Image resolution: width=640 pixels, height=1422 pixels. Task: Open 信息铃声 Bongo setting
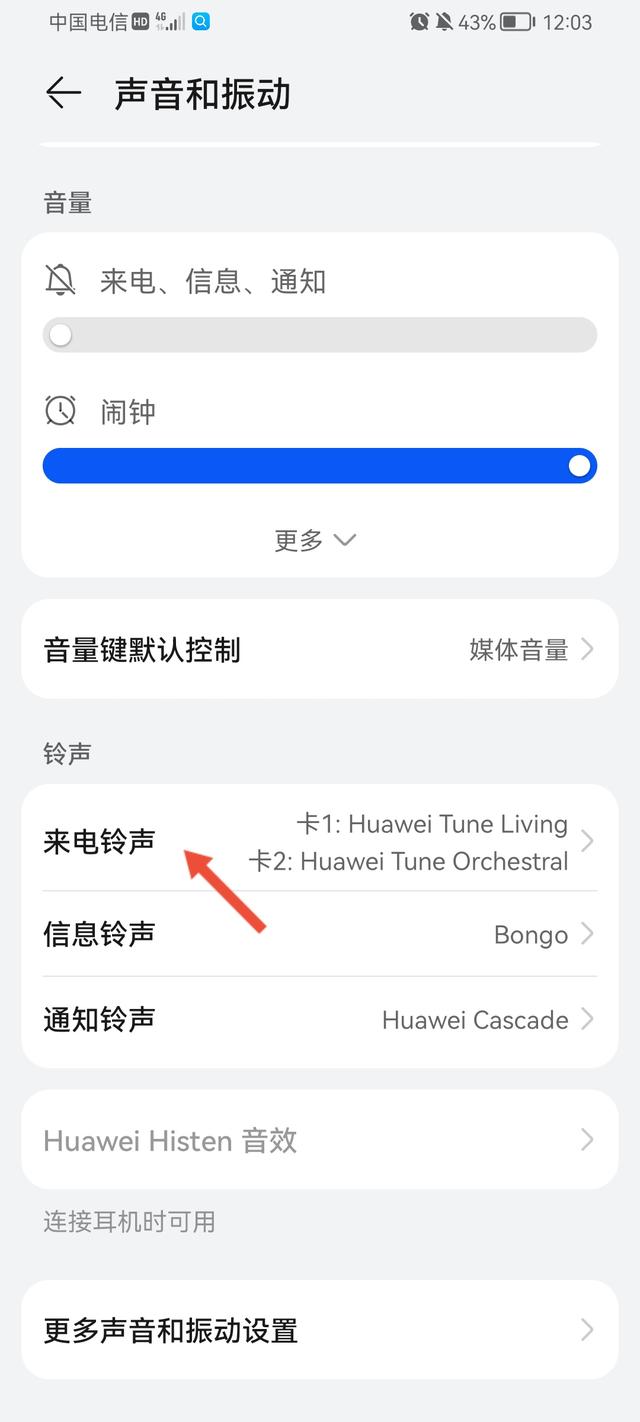point(320,934)
